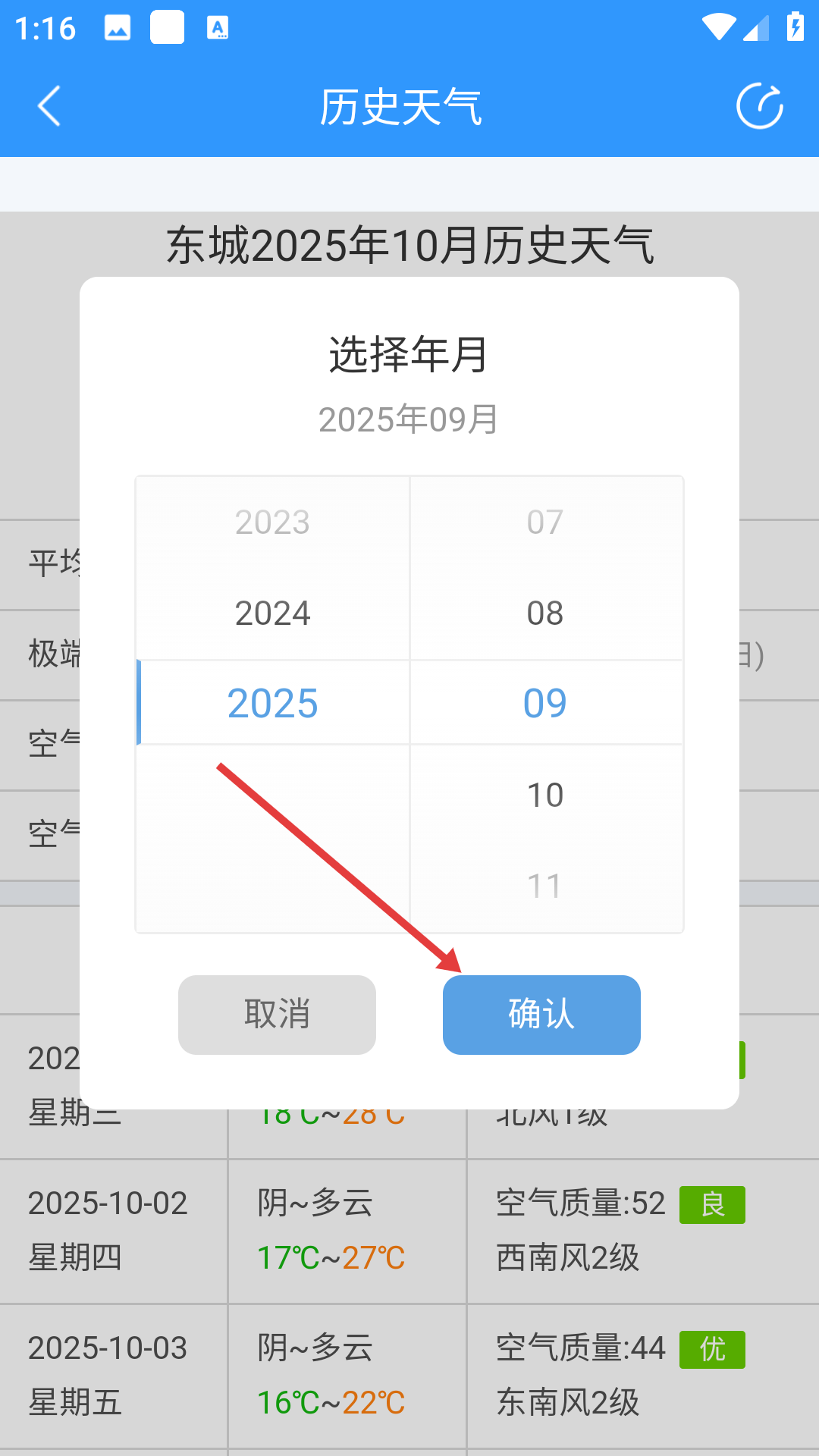Image resolution: width=819 pixels, height=1456 pixels.
Task: Confirm the selected year and month
Action: [x=541, y=1015]
